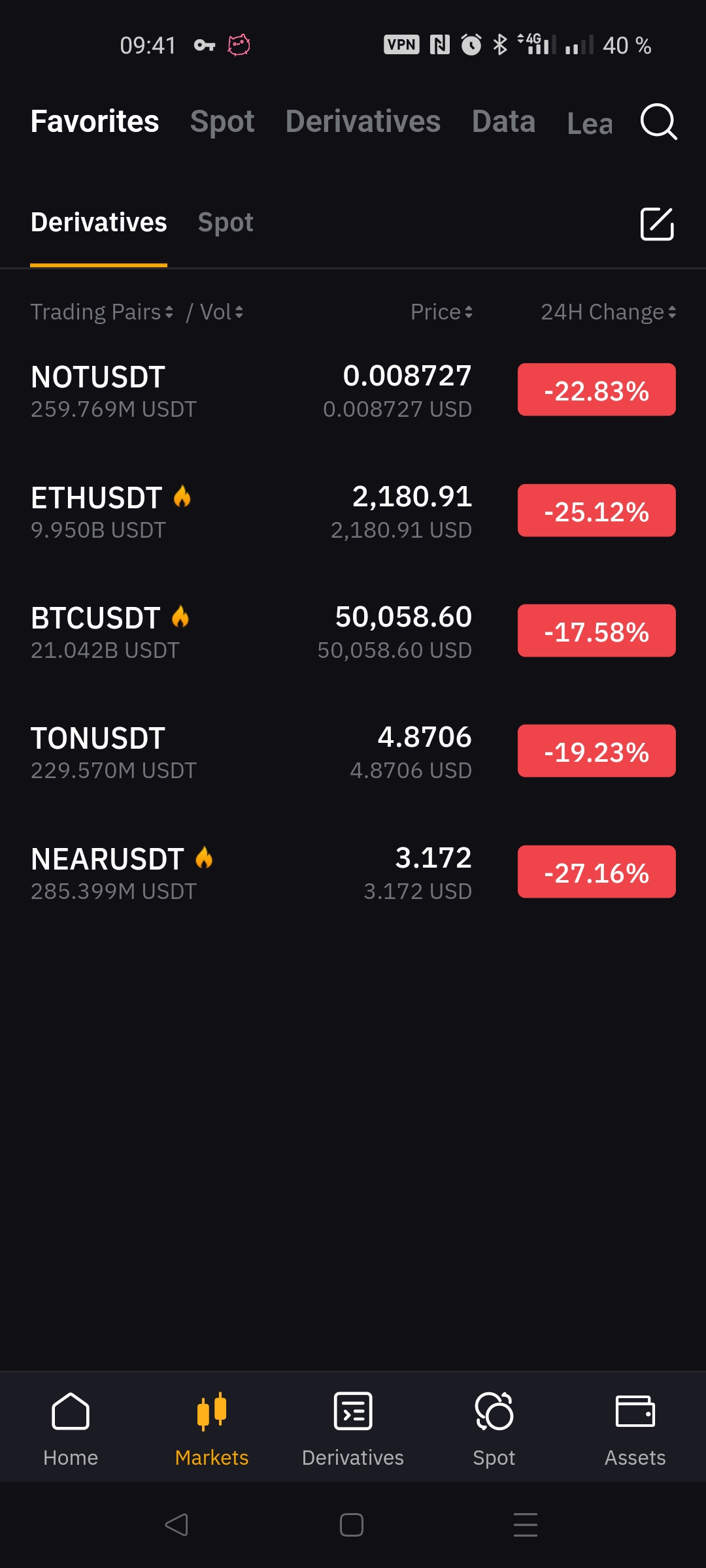This screenshot has width=706, height=1568.
Task: Toggle the NEARUSDT -27.16% change badge
Action: tap(596, 872)
